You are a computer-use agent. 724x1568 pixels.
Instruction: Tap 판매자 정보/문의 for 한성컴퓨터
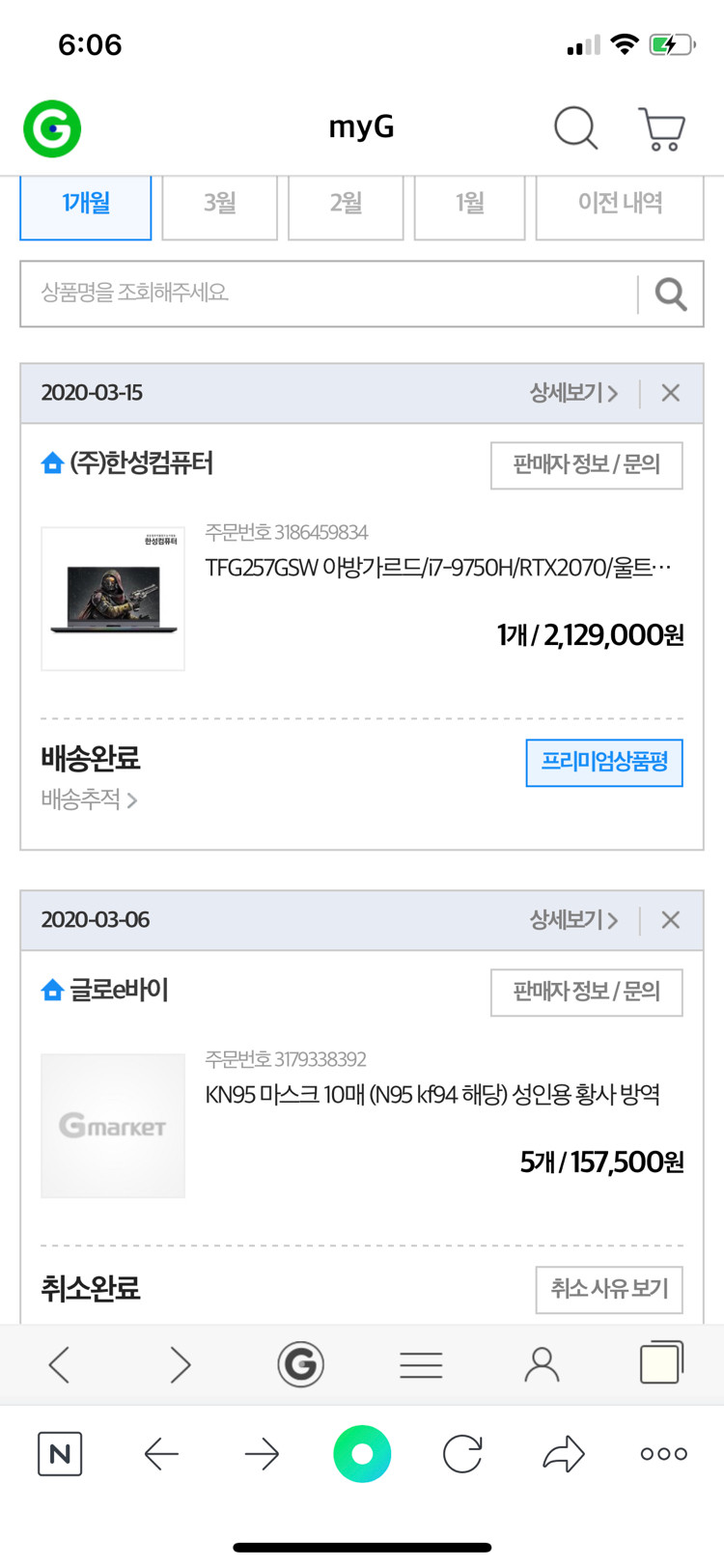coord(586,465)
